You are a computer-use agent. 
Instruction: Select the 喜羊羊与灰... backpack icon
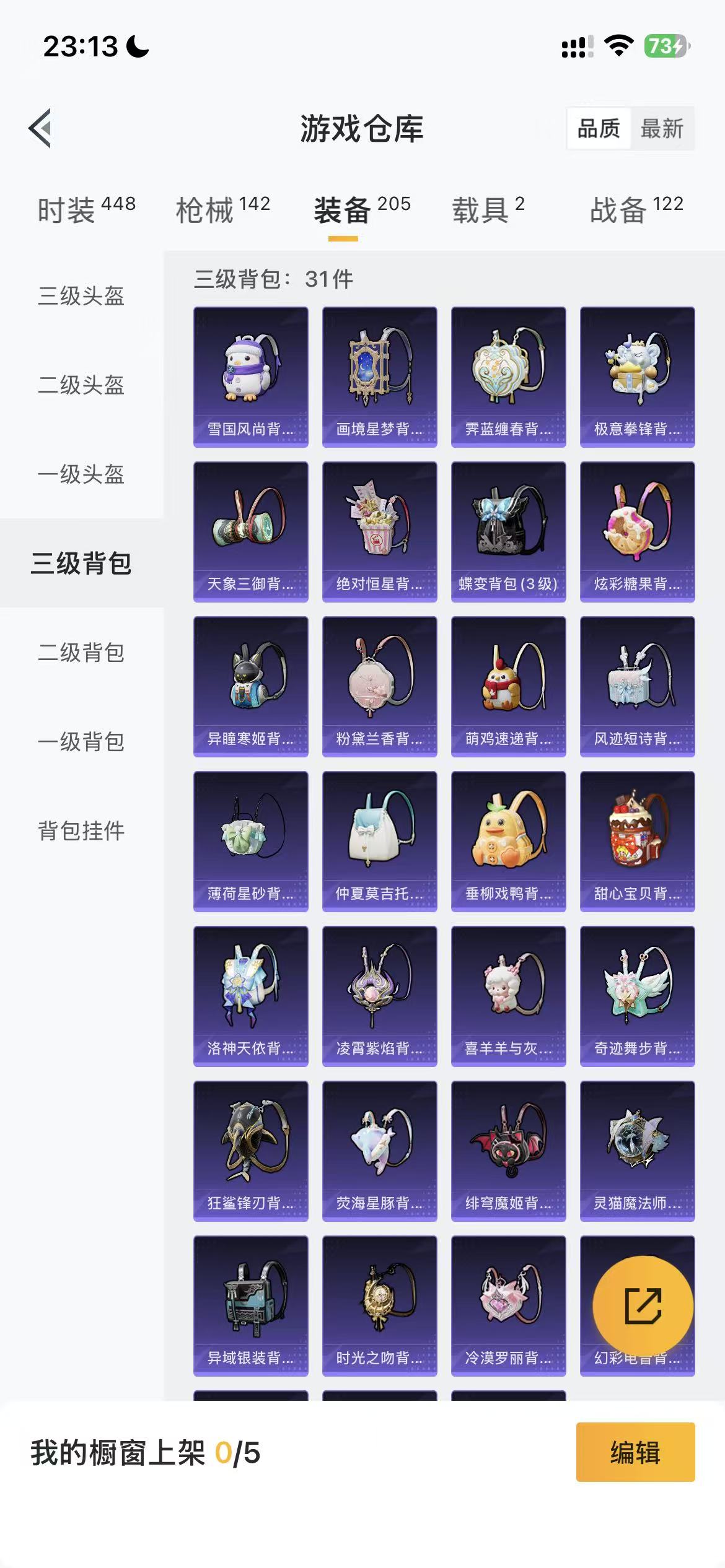click(x=507, y=997)
